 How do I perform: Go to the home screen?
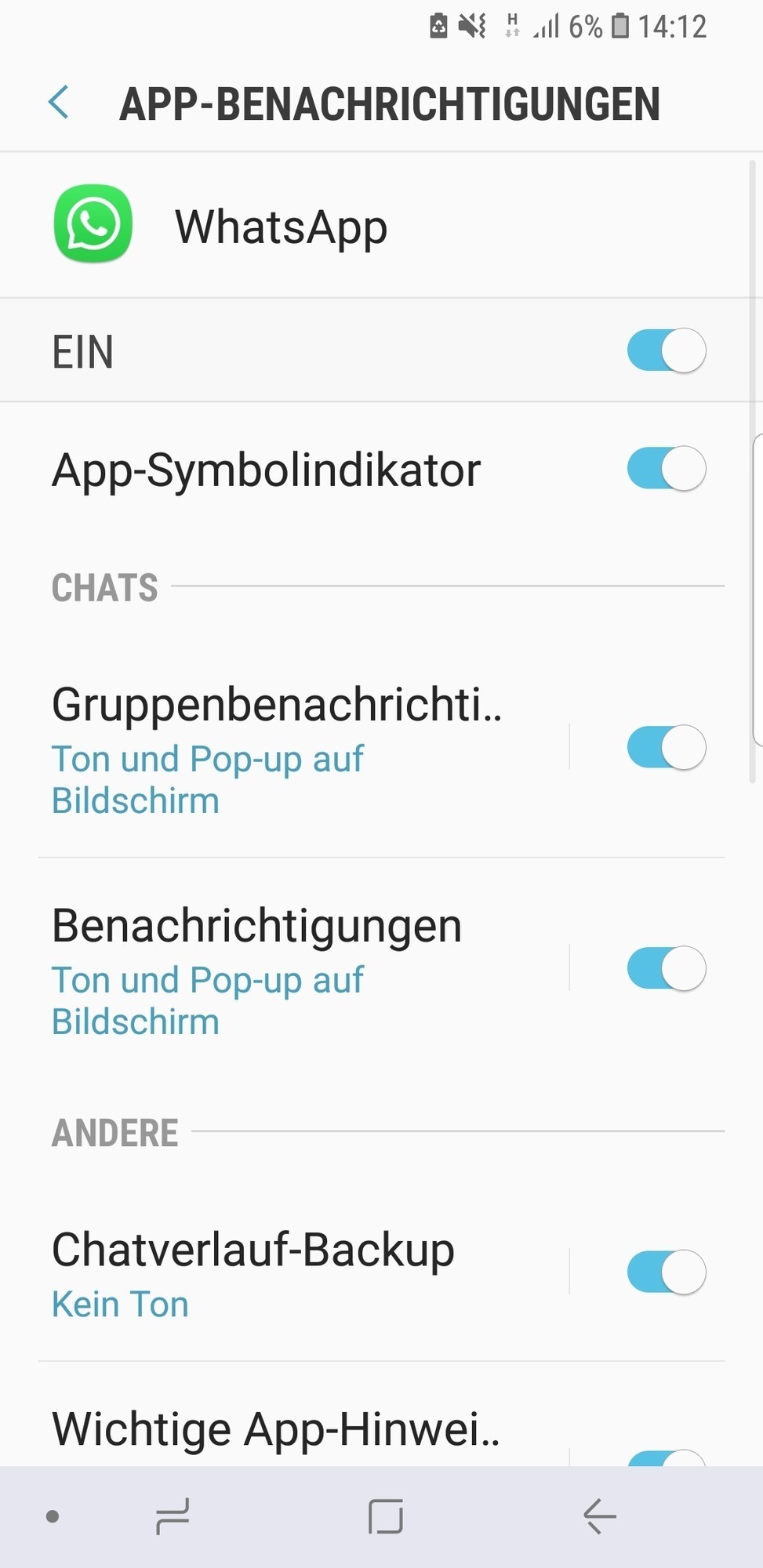coord(385,1516)
